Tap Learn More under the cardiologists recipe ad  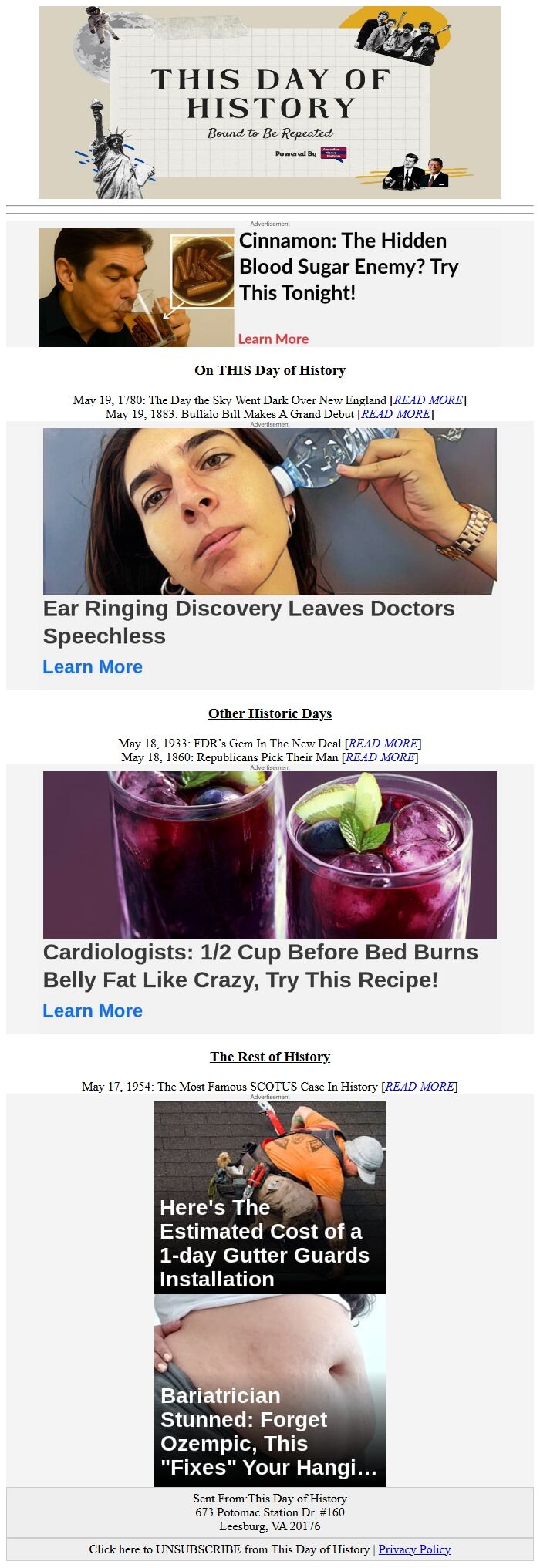pyautogui.click(x=93, y=1011)
